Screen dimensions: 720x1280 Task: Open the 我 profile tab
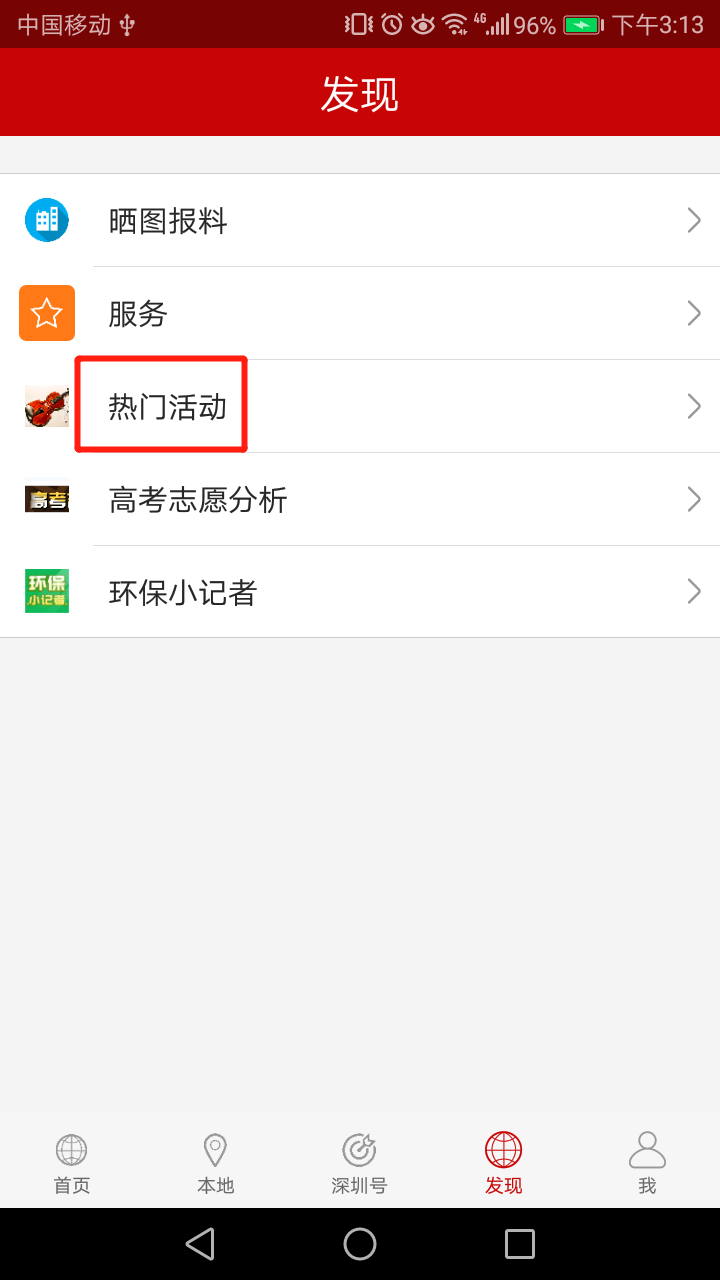tap(647, 1163)
